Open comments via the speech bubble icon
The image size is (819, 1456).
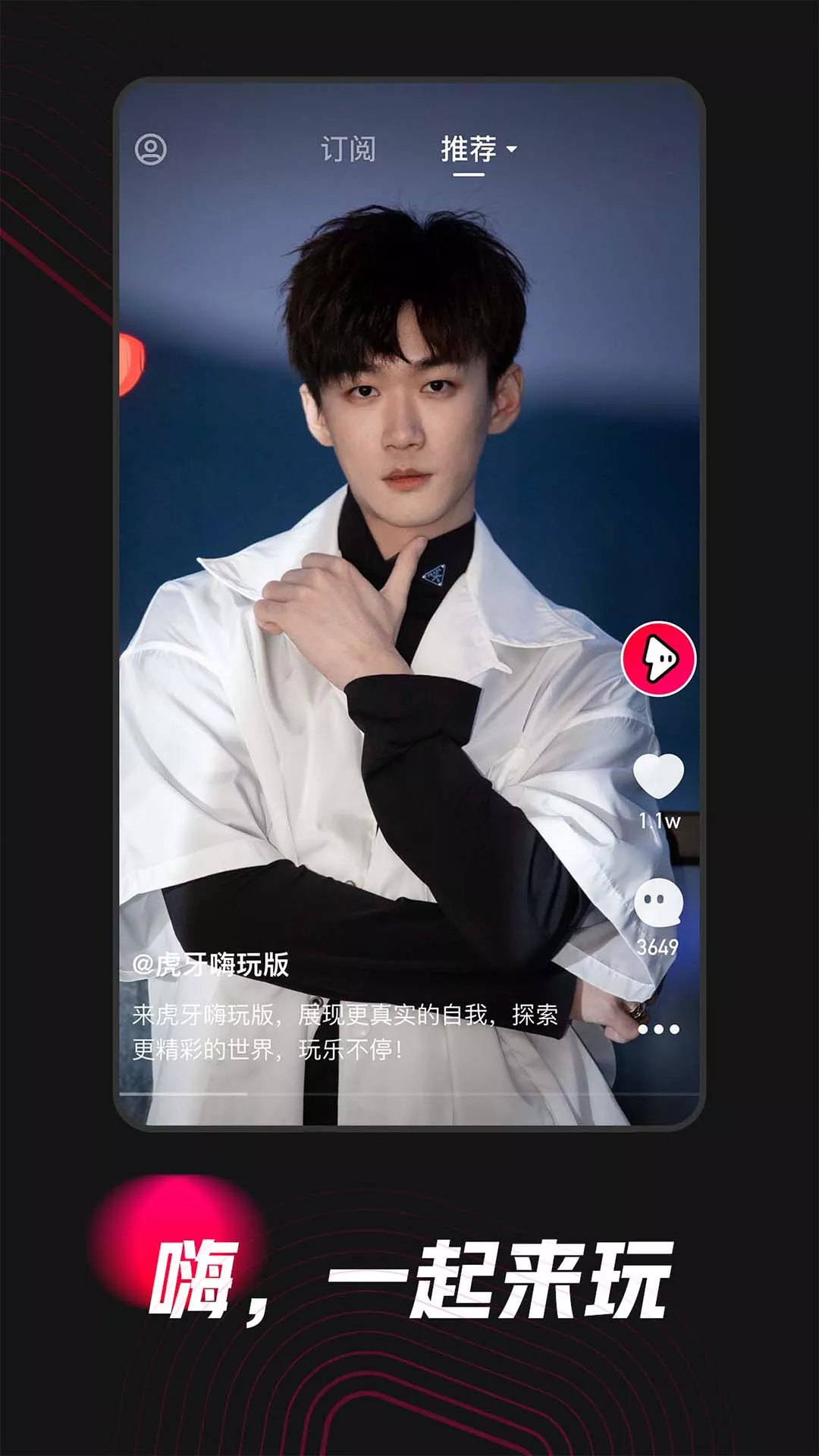click(x=659, y=904)
